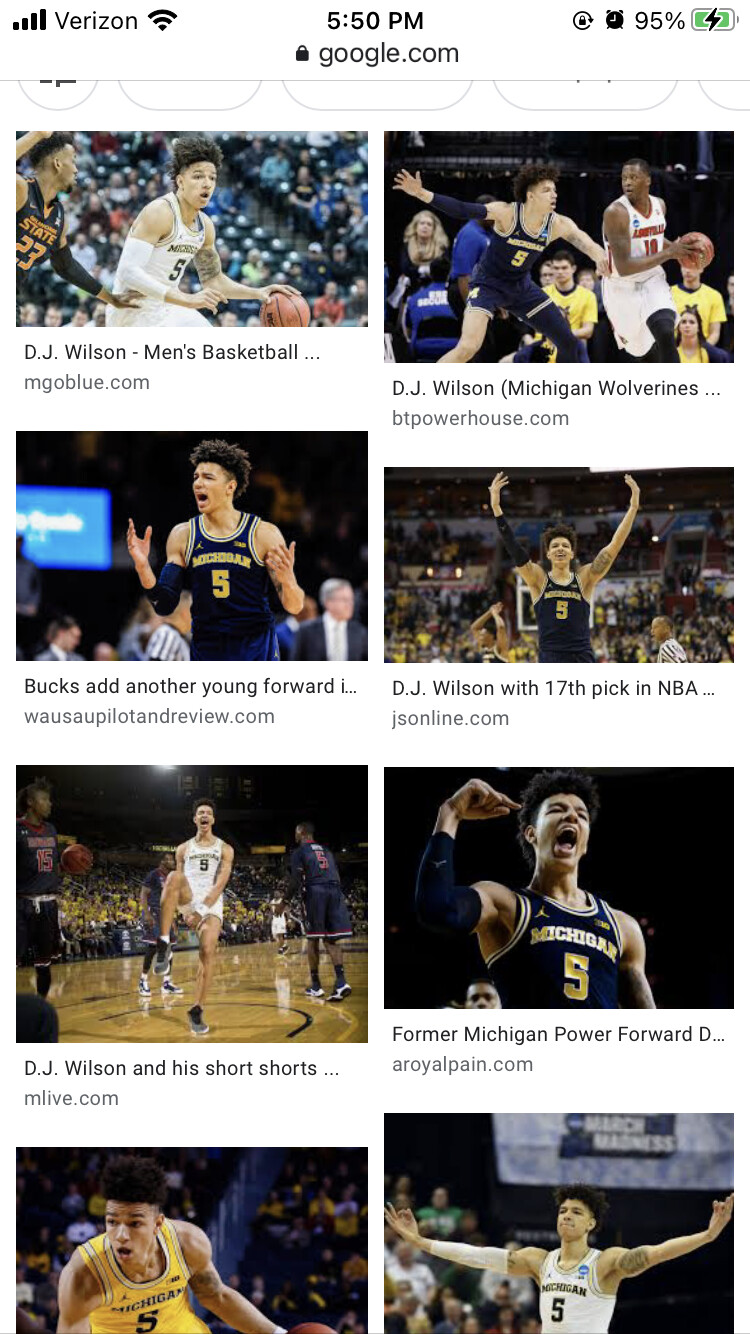The height and width of the screenshot is (1334, 750).
Task: Open the aroyalpain.com Former Michigan Power Forward image
Action: 558,888
